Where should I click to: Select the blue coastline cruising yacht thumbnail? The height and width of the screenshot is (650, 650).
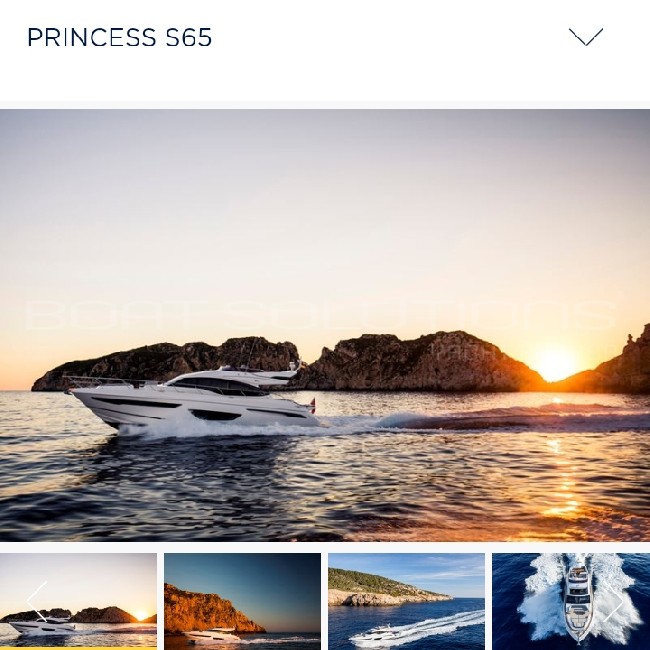click(x=406, y=600)
